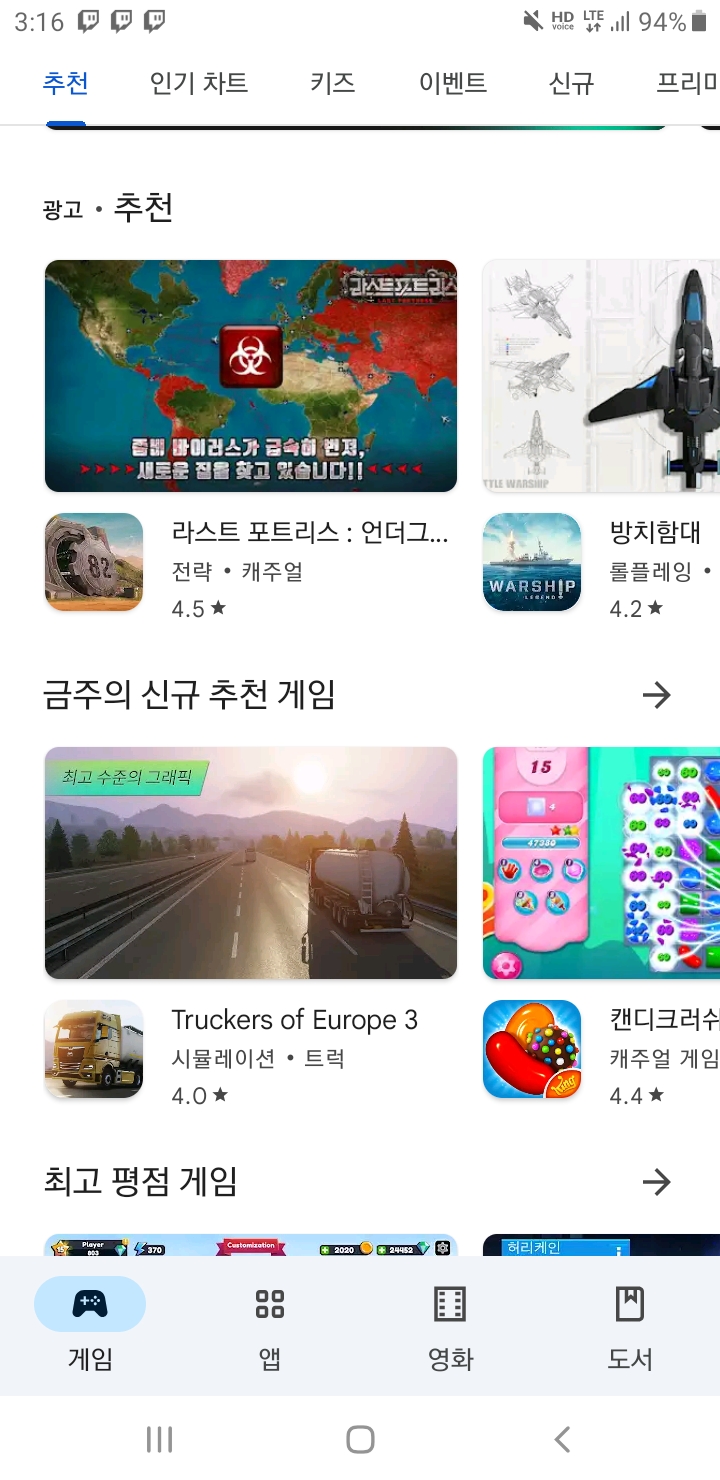This screenshot has width=720, height=1480.
Task: Switch to the 앱 bottom navigation tab
Action: click(270, 1326)
